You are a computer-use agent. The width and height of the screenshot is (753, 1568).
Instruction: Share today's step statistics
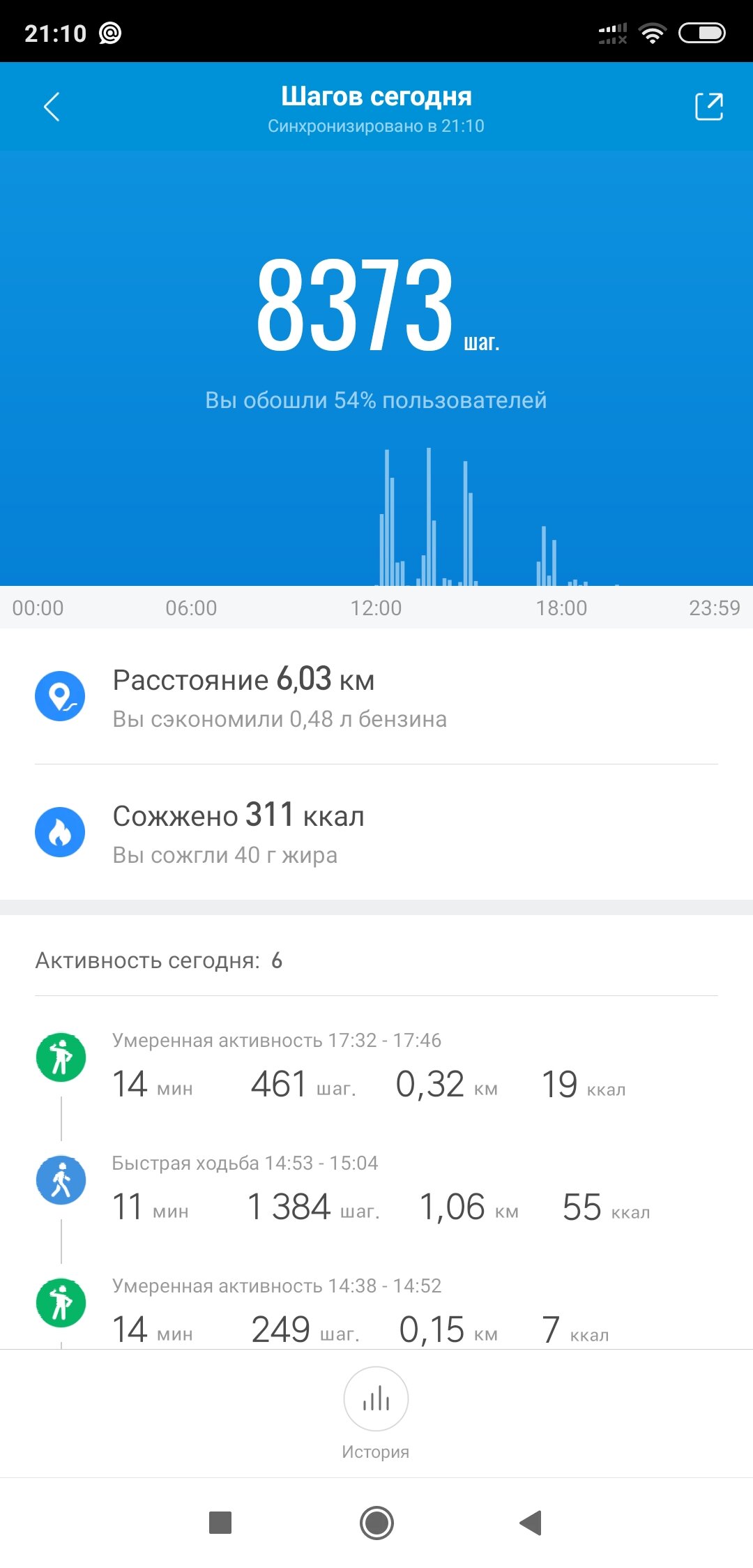[709, 107]
